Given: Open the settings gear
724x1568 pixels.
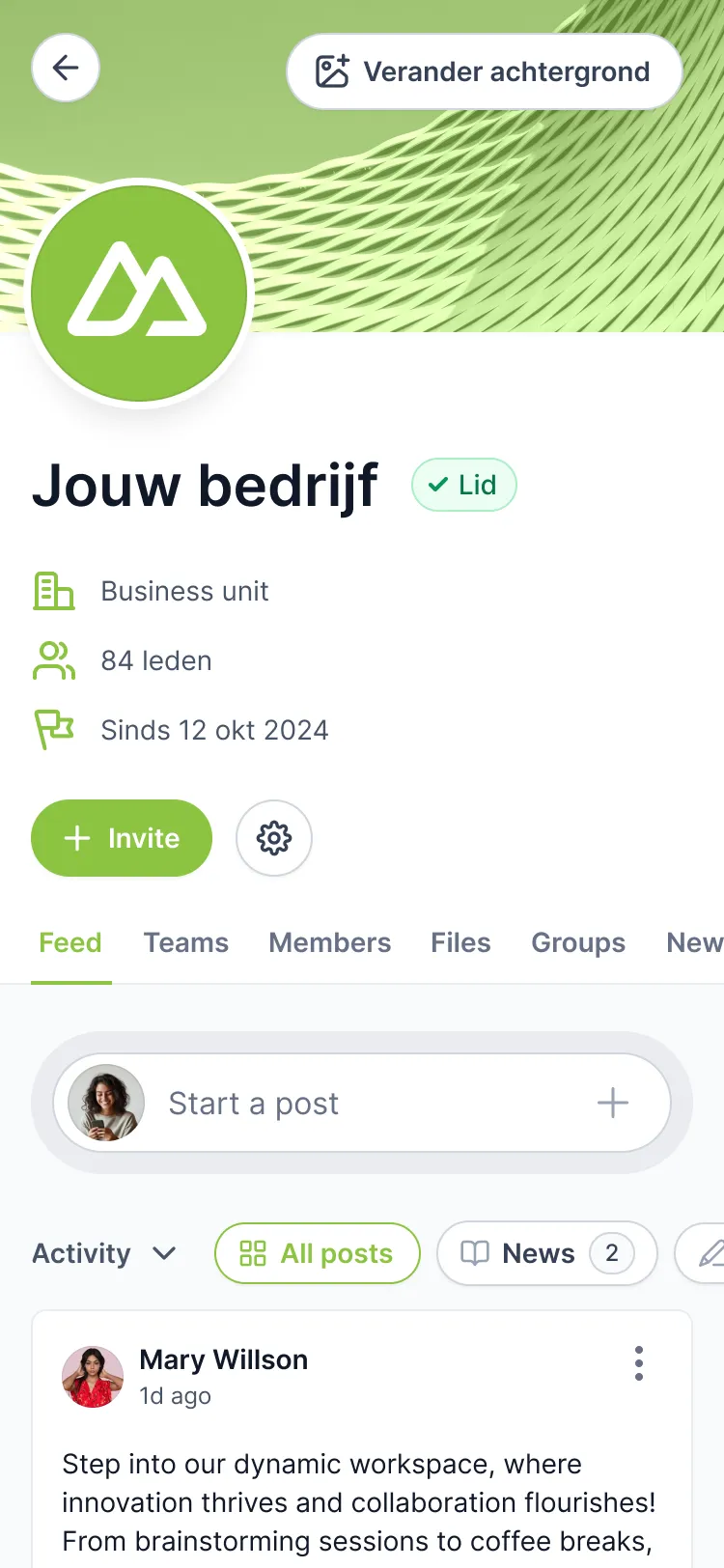Looking at the screenshot, I should point(274,838).
